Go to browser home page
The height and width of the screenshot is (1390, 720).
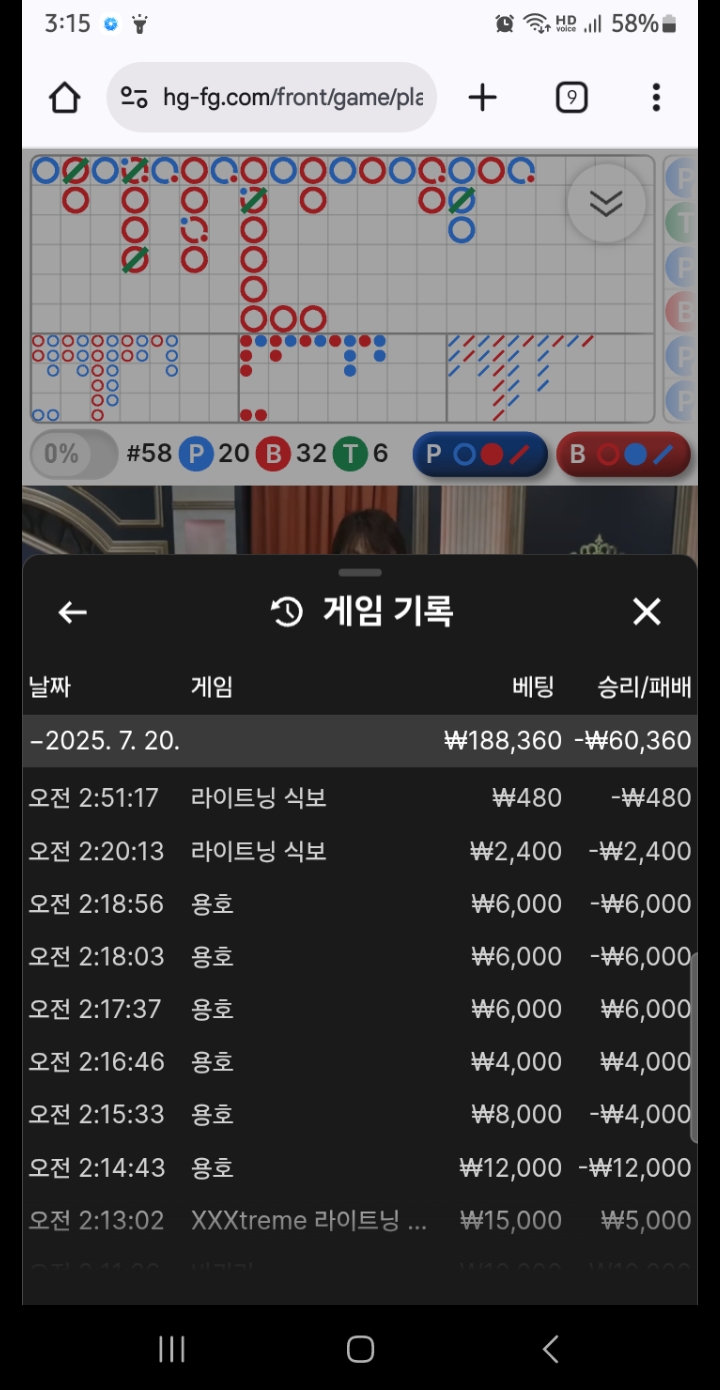pyautogui.click(x=65, y=97)
